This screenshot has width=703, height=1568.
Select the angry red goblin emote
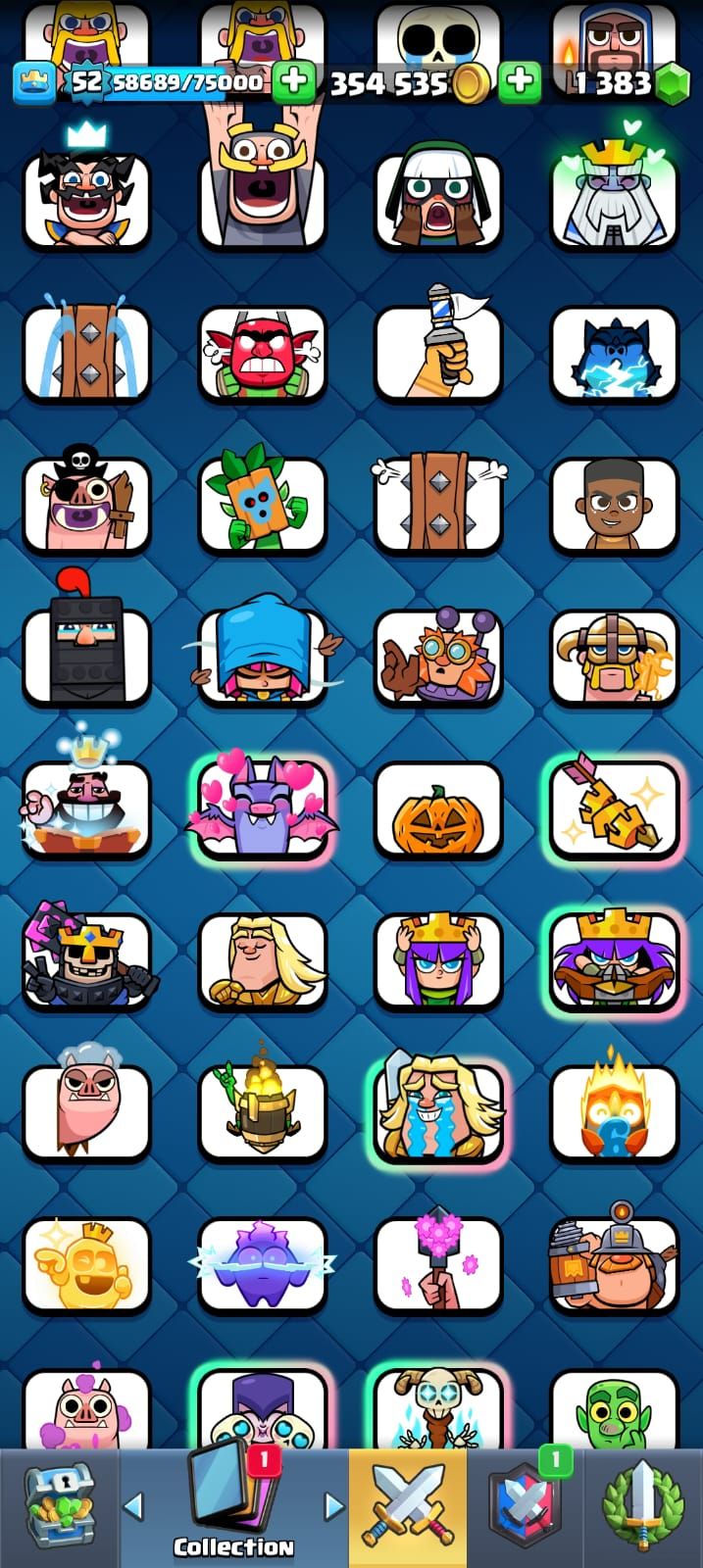coord(262,355)
